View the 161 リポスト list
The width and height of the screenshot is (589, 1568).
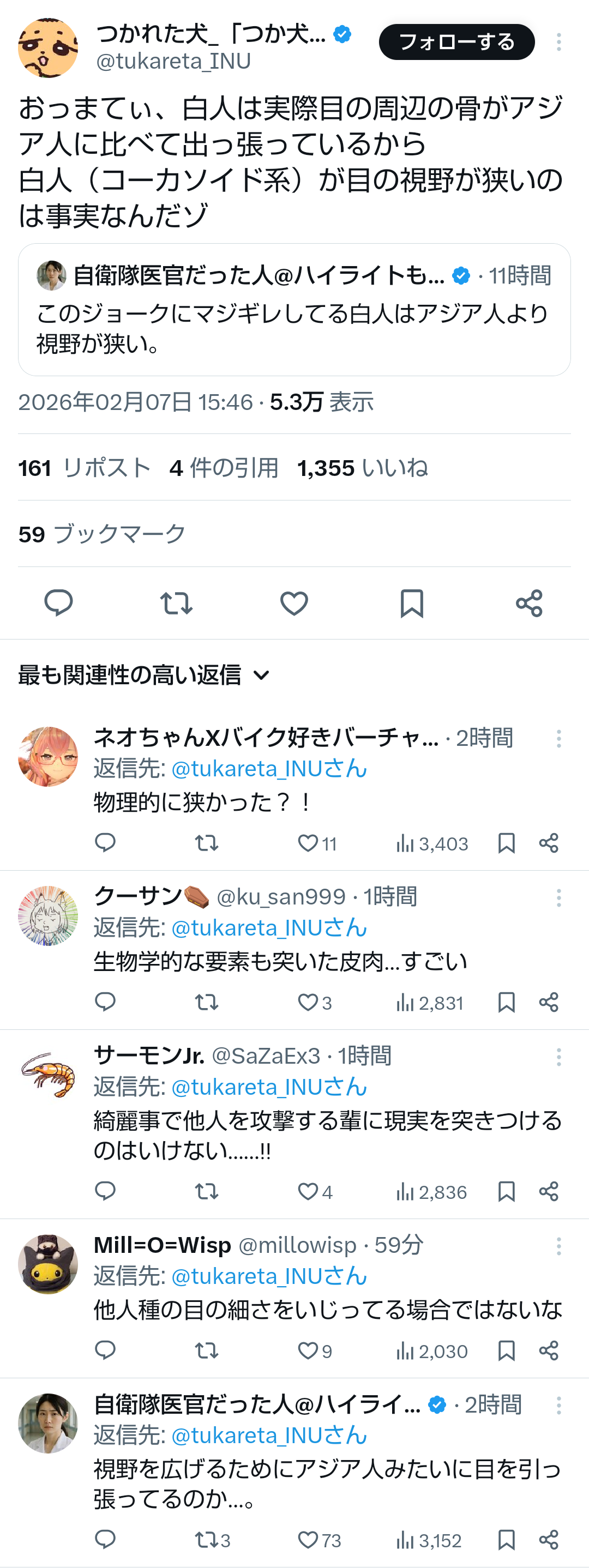(x=85, y=468)
